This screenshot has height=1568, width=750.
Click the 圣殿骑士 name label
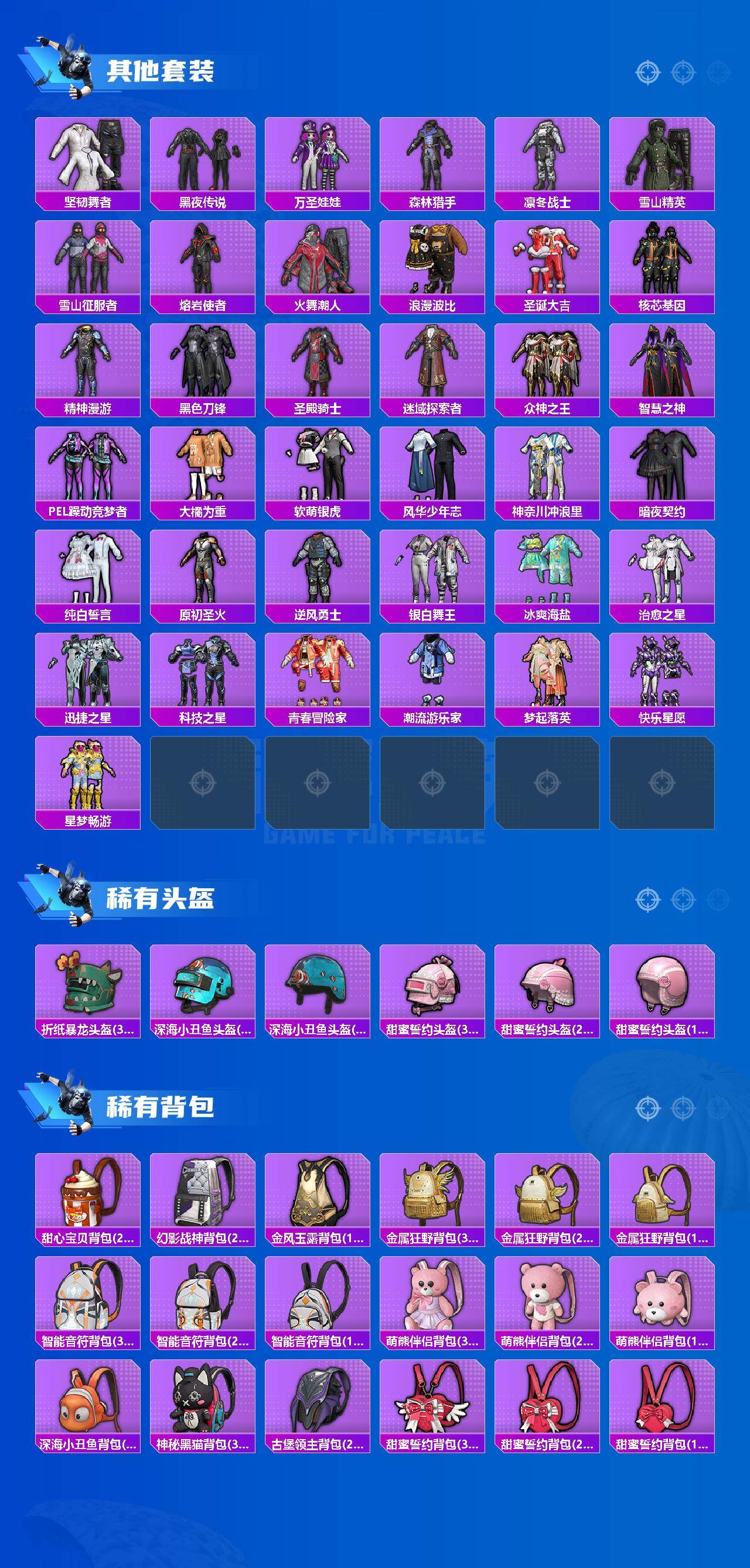tap(319, 409)
